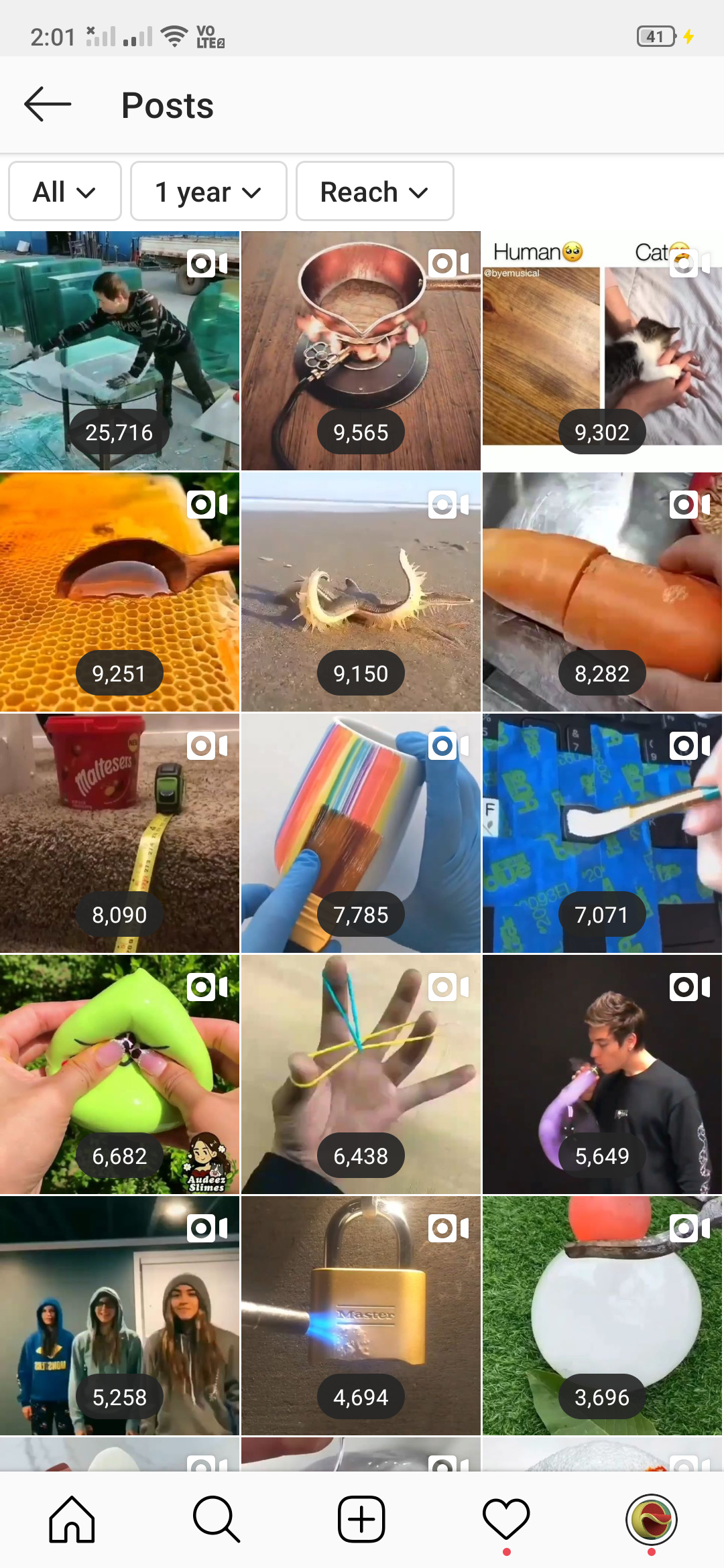The height and width of the screenshot is (1568, 724).
Task: Open the Human vs Cat post
Action: pos(602,350)
